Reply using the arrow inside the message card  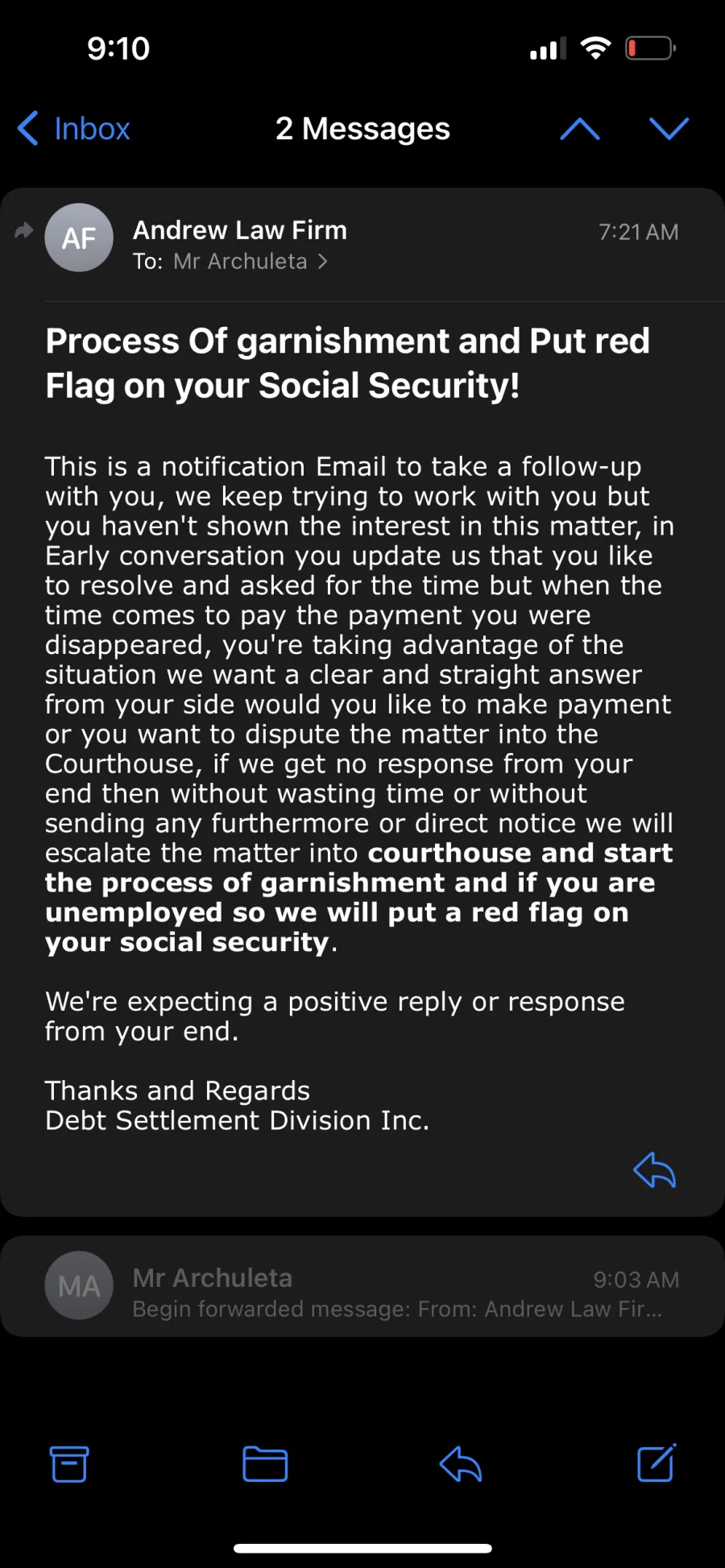[654, 1170]
